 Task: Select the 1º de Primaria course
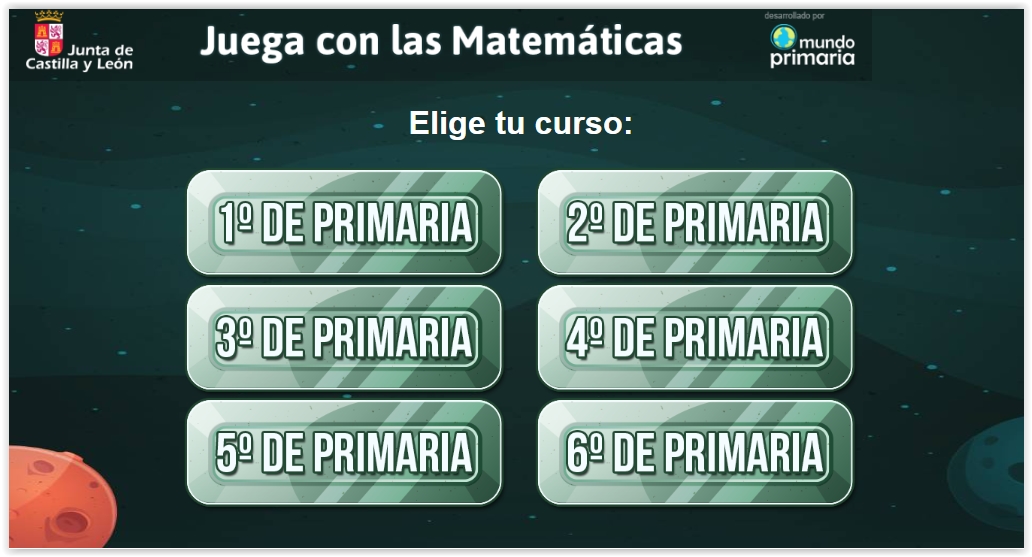[x=344, y=222]
